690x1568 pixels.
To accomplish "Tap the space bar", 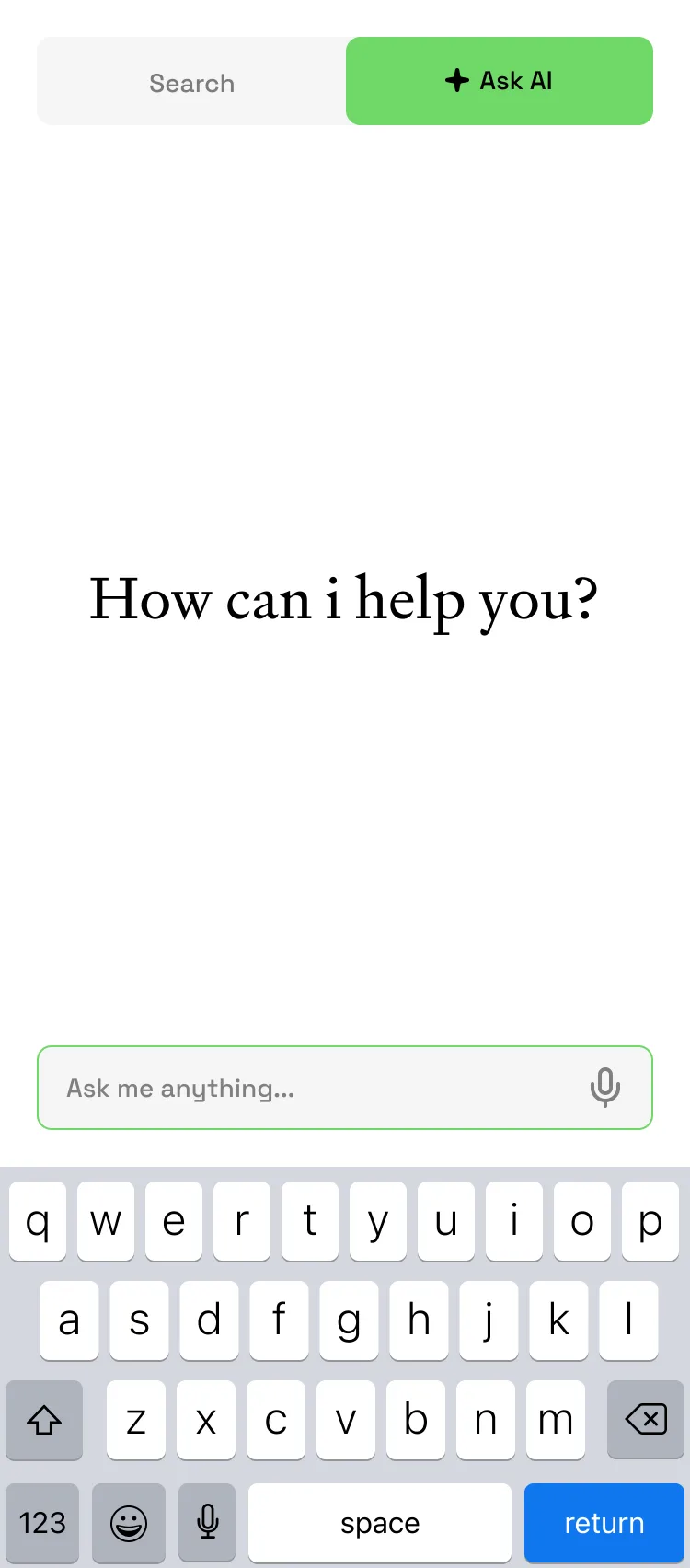I will 379,1523.
